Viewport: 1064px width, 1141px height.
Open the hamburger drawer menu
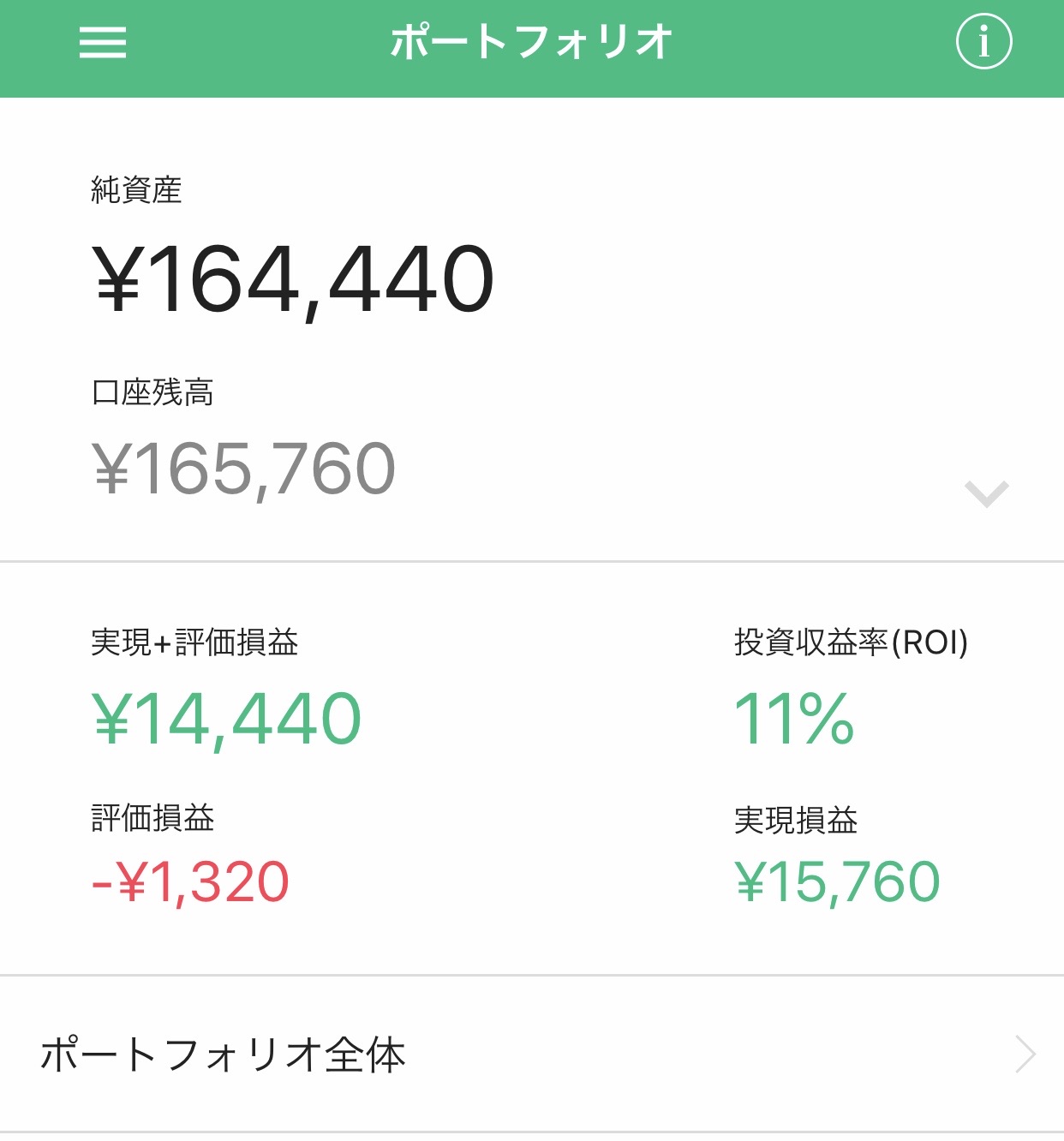(x=103, y=43)
